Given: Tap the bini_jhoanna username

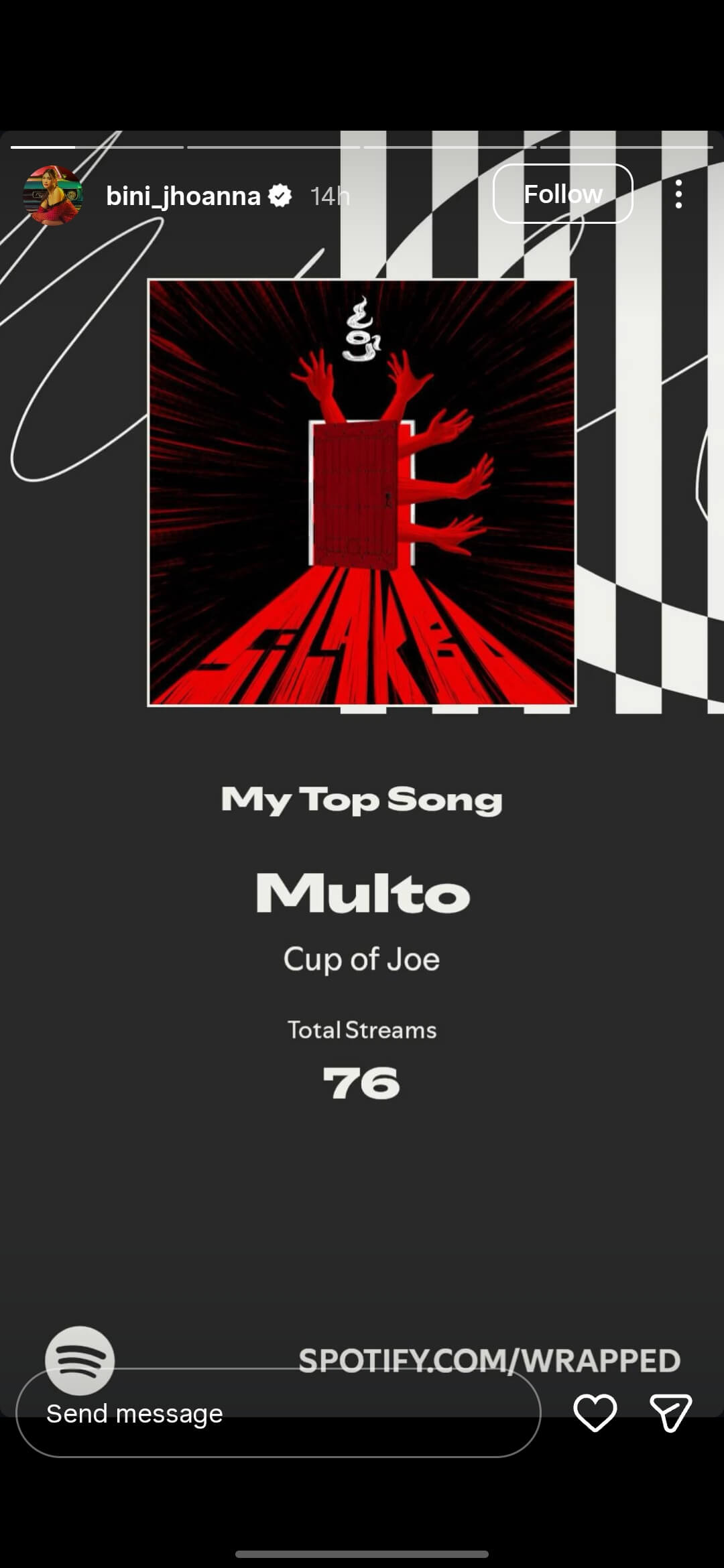Looking at the screenshot, I should [x=183, y=196].
